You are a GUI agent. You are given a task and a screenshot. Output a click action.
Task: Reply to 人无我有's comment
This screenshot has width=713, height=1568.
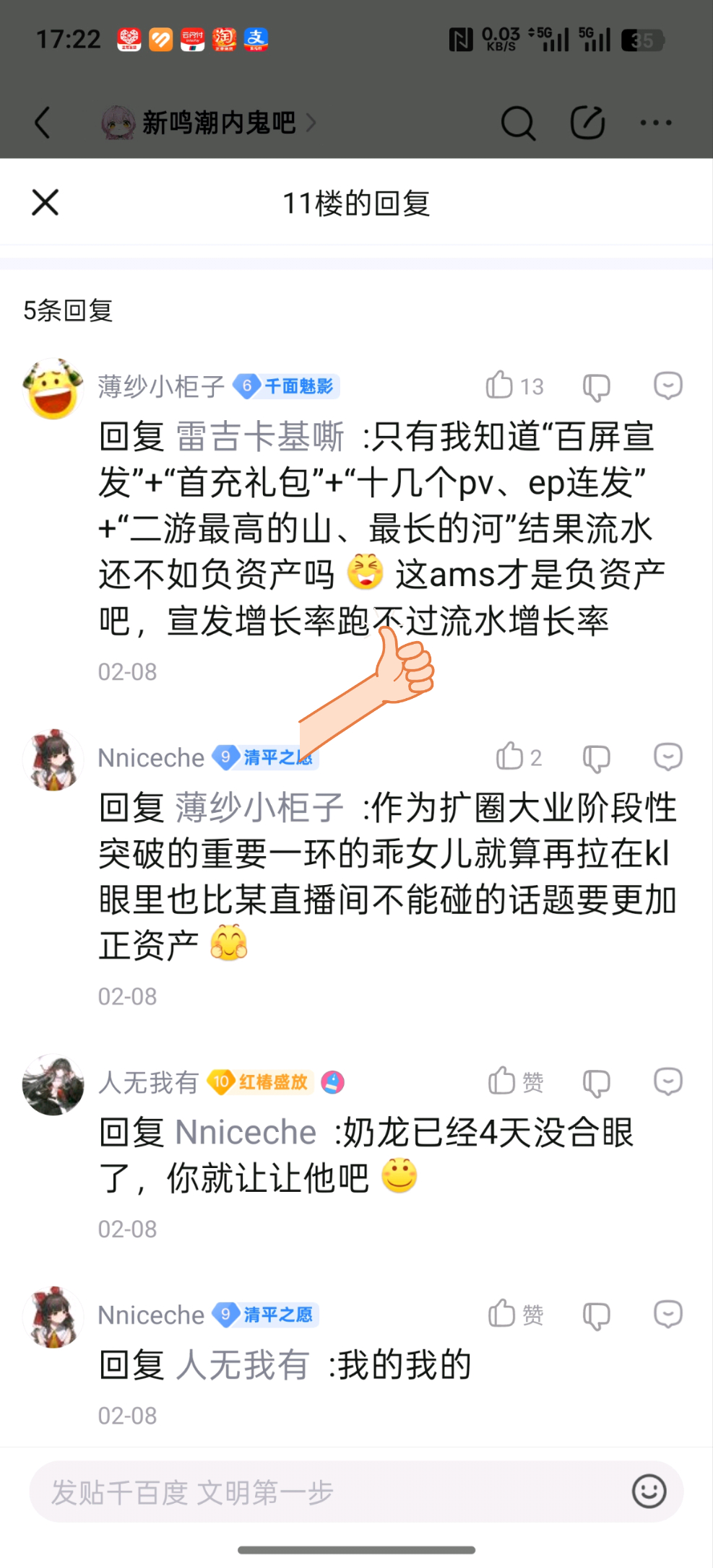[x=667, y=1082]
